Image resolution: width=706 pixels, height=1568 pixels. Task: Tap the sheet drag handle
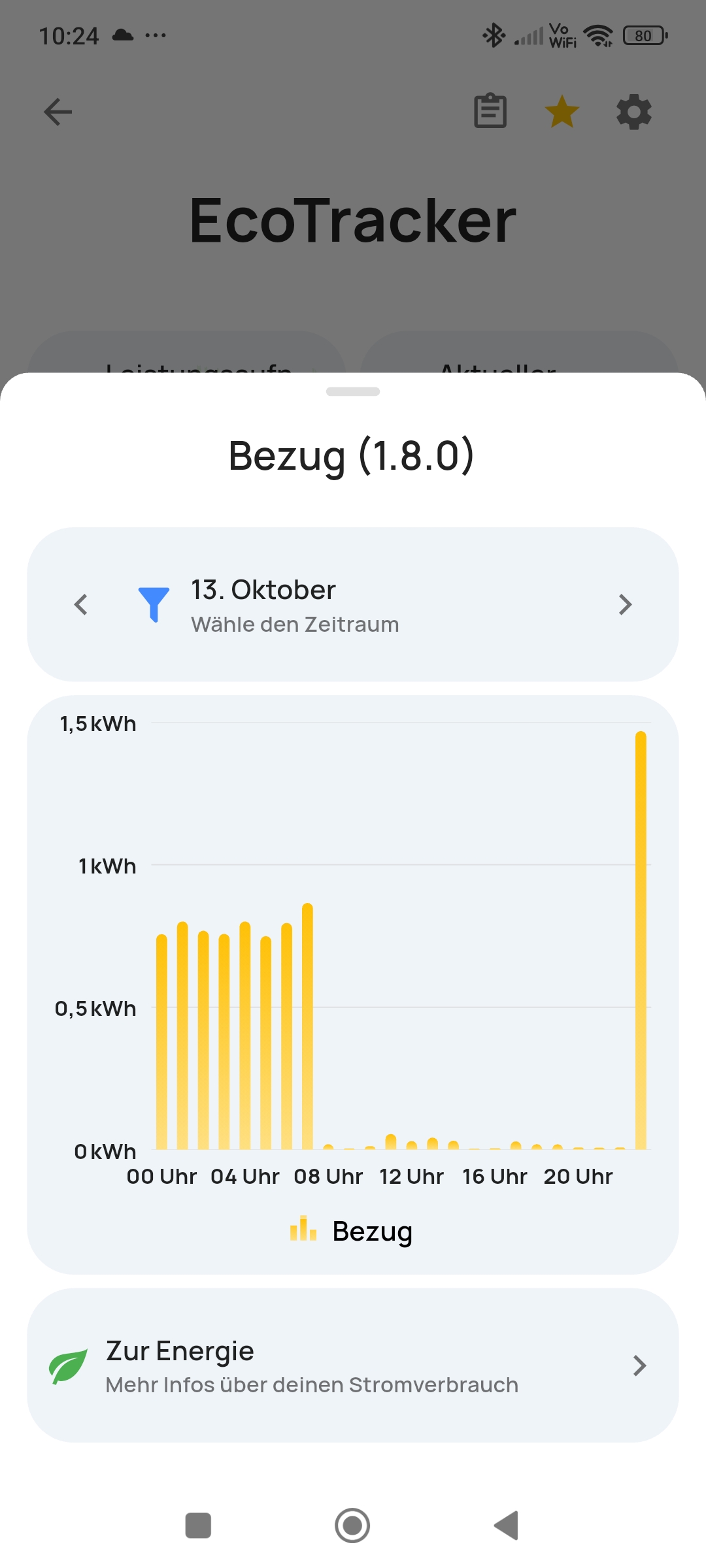point(353,391)
